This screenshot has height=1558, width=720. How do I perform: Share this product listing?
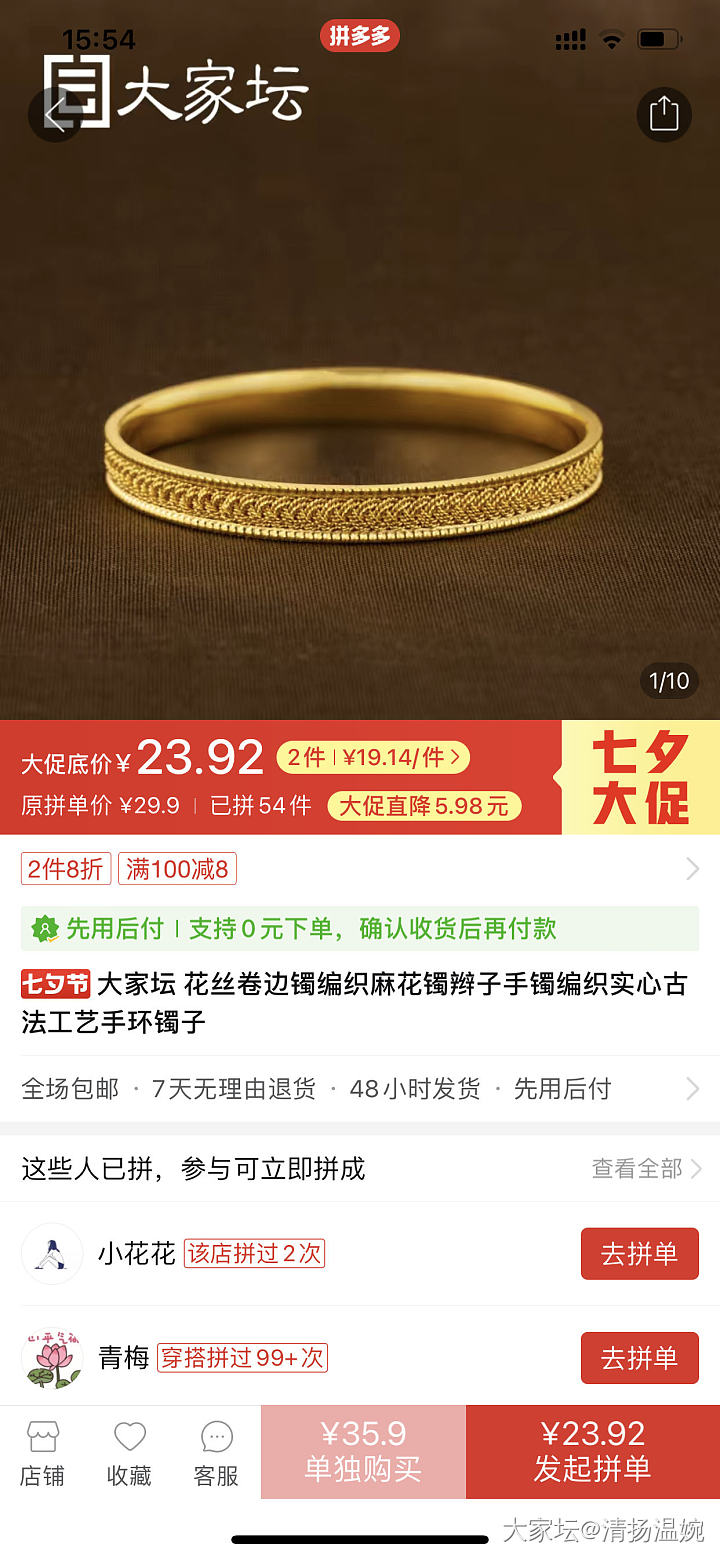point(664,114)
